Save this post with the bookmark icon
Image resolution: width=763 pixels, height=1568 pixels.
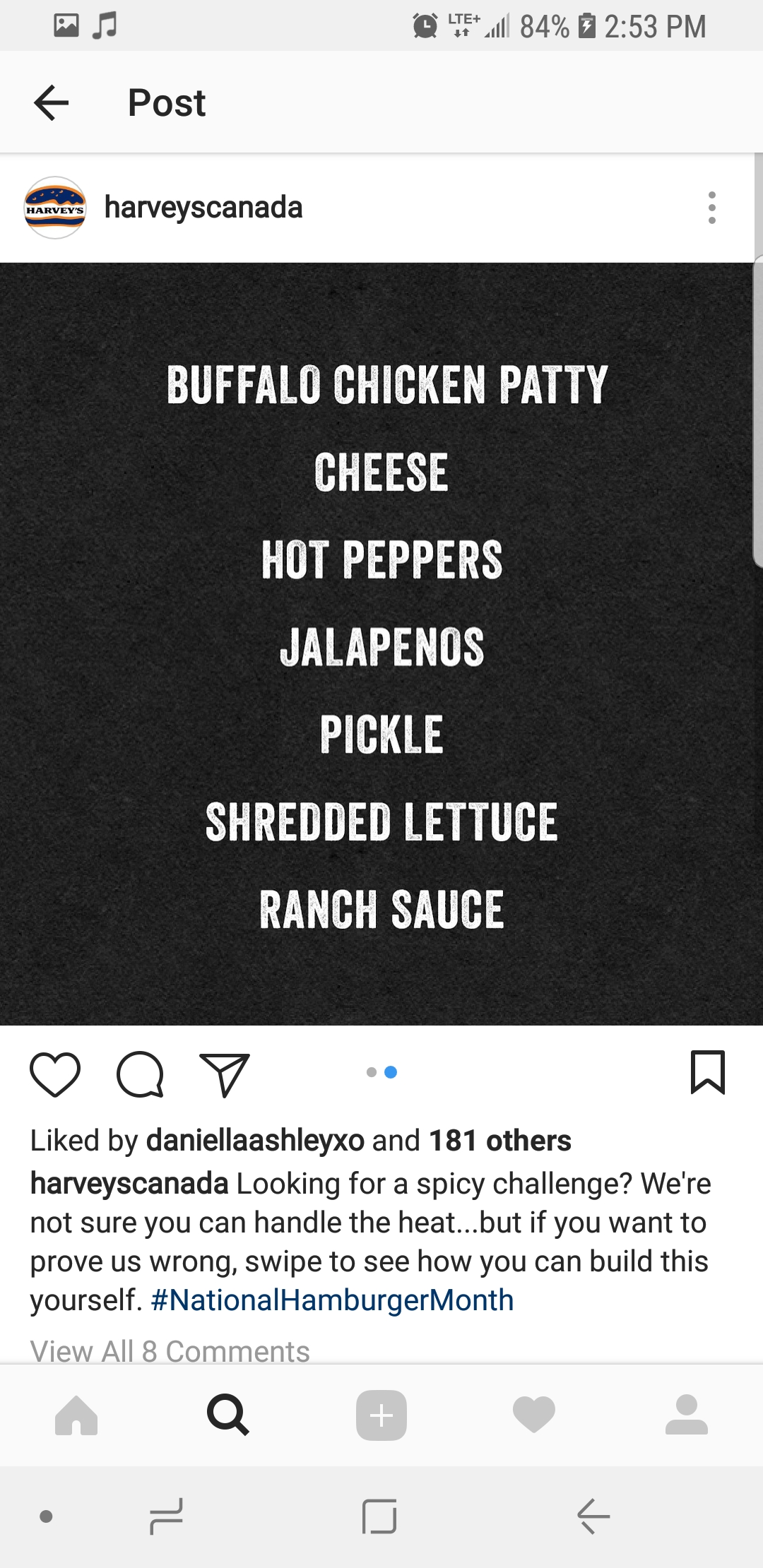pos(707,1072)
